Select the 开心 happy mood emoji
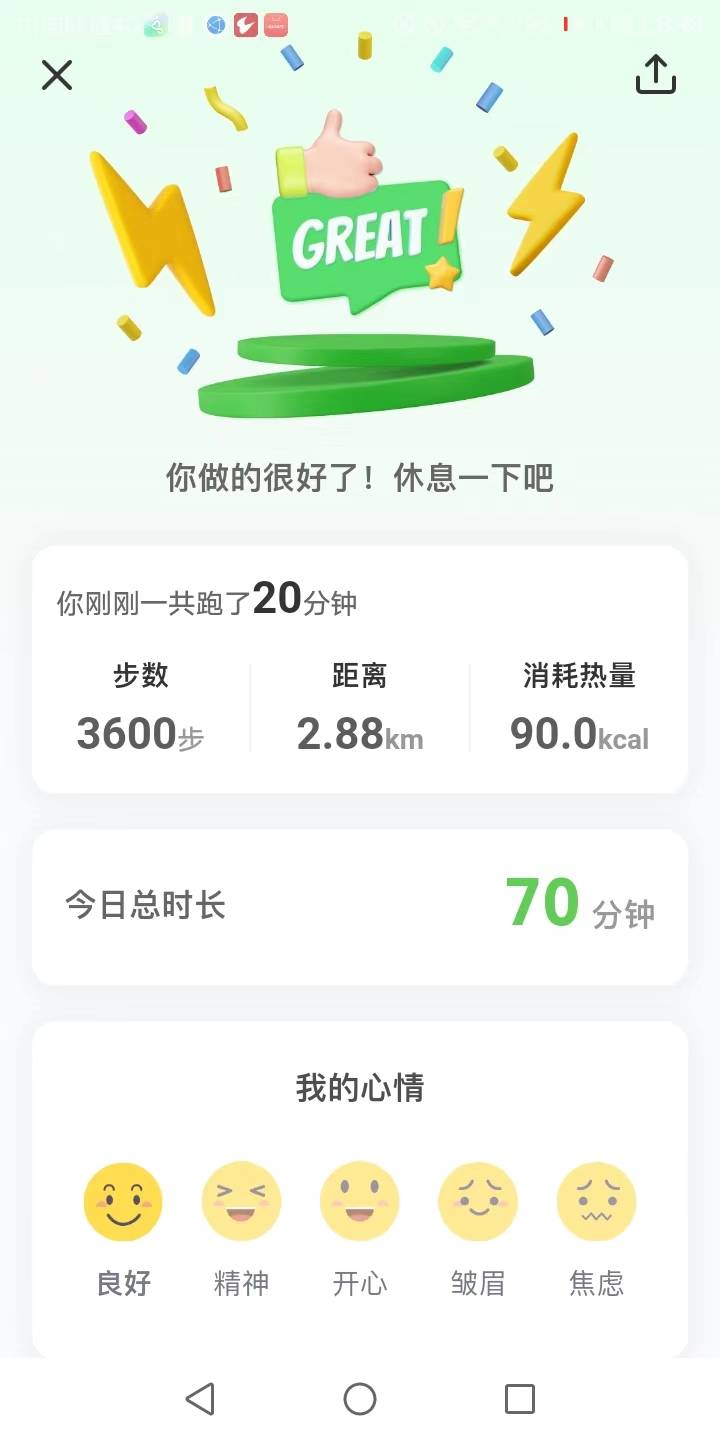Screen dimensions: 720x1440 pyautogui.click(x=359, y=1201)
